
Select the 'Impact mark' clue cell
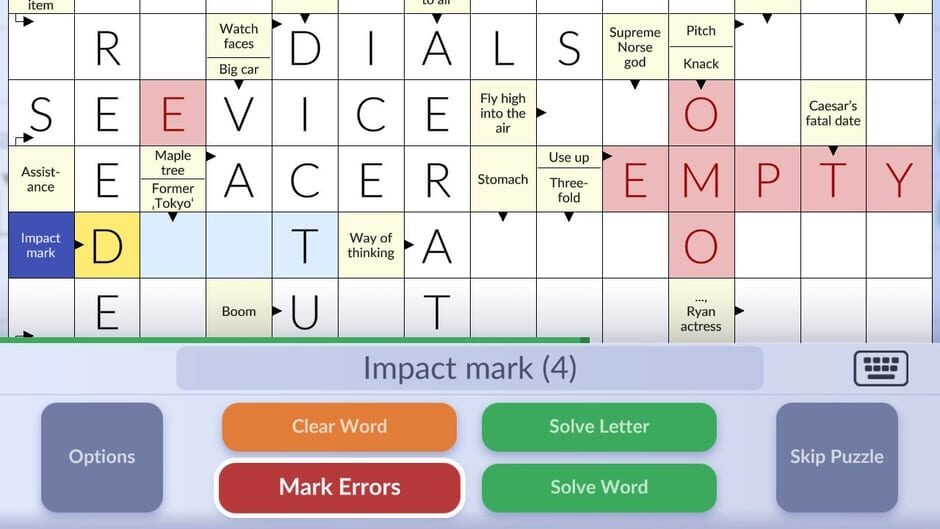coord(41,245)
